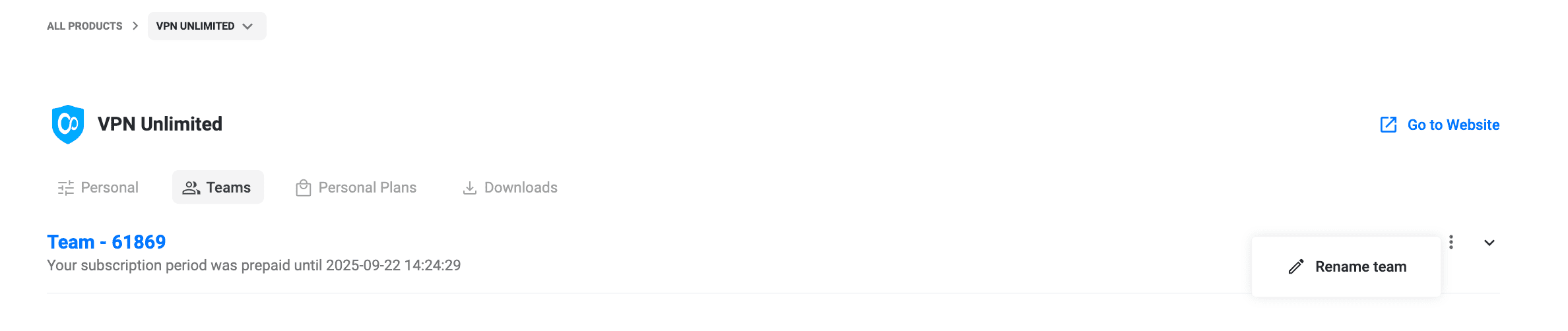This screenshot has height=331, width=1568.
Task: Open the three-dot team options menu
Action: click(1451, 242)
